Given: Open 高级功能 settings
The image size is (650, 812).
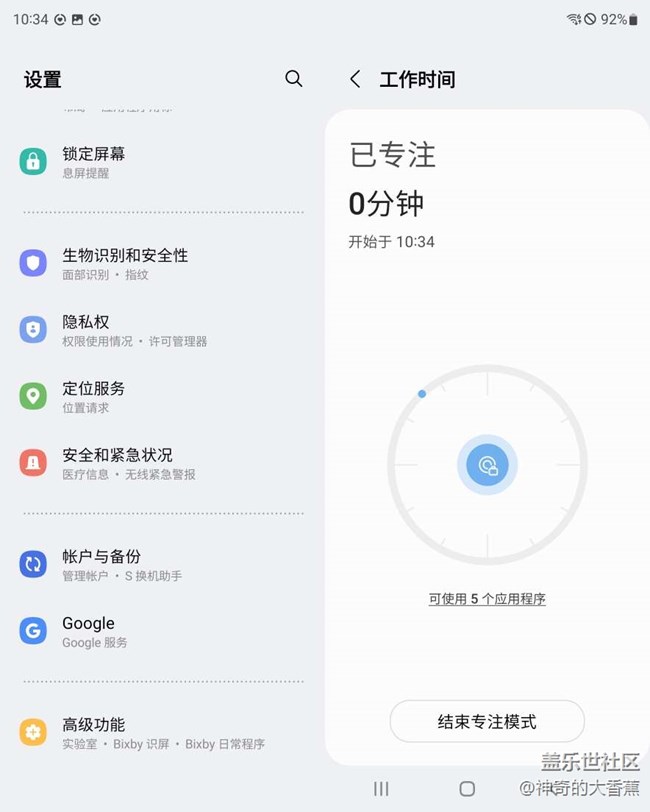Looking at the screenshot, I should pyautogui.click(x=162, y=733).
